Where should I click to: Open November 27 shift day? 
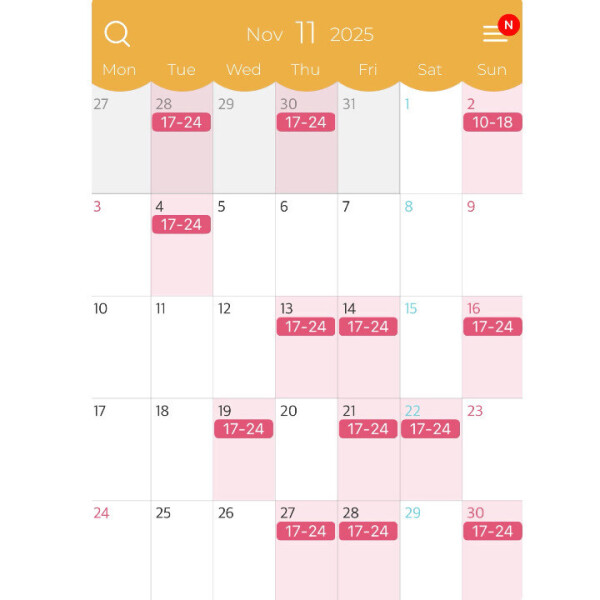pos(305,551)
